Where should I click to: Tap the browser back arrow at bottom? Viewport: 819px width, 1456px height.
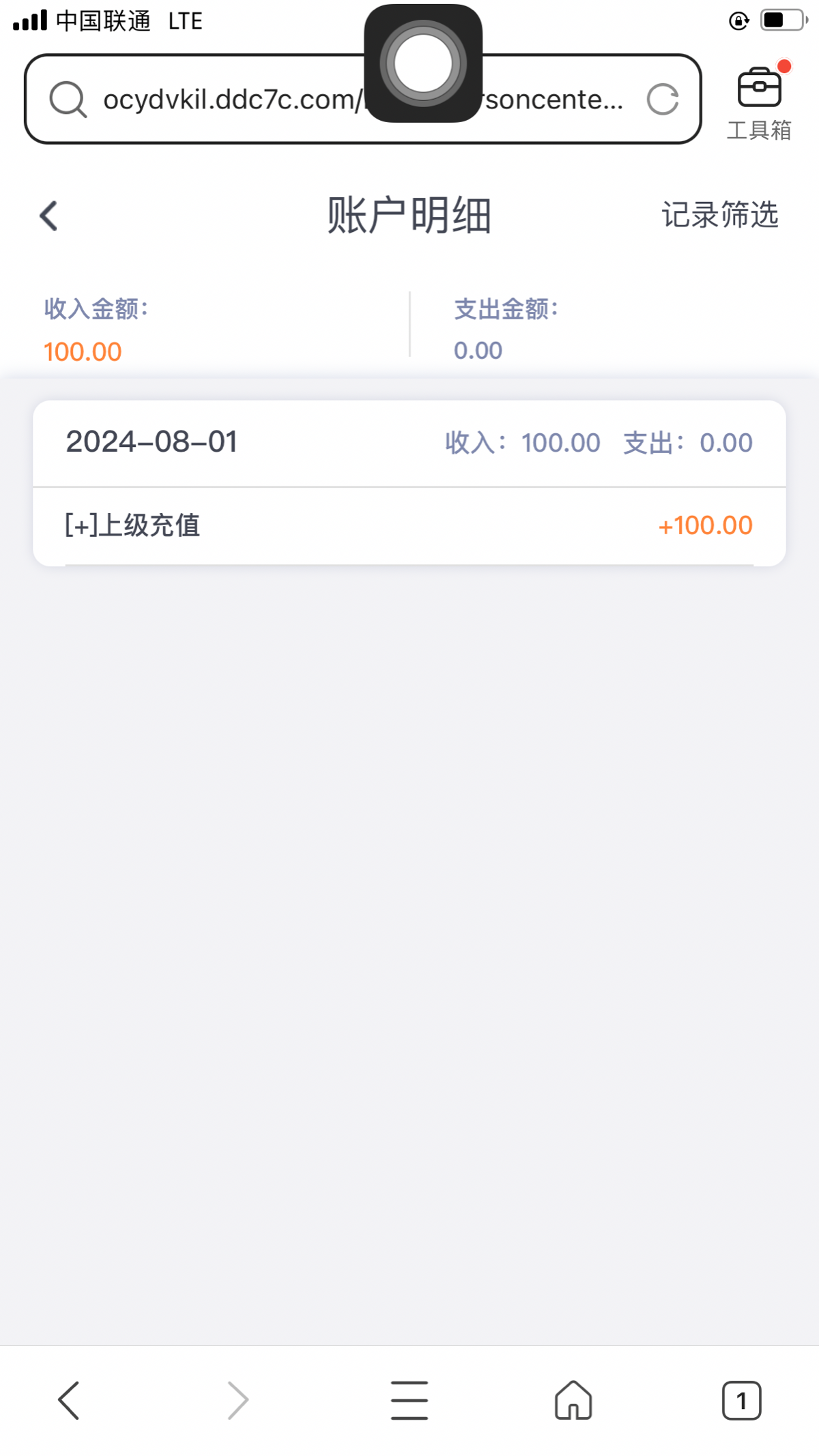[x=68, y=1401]
